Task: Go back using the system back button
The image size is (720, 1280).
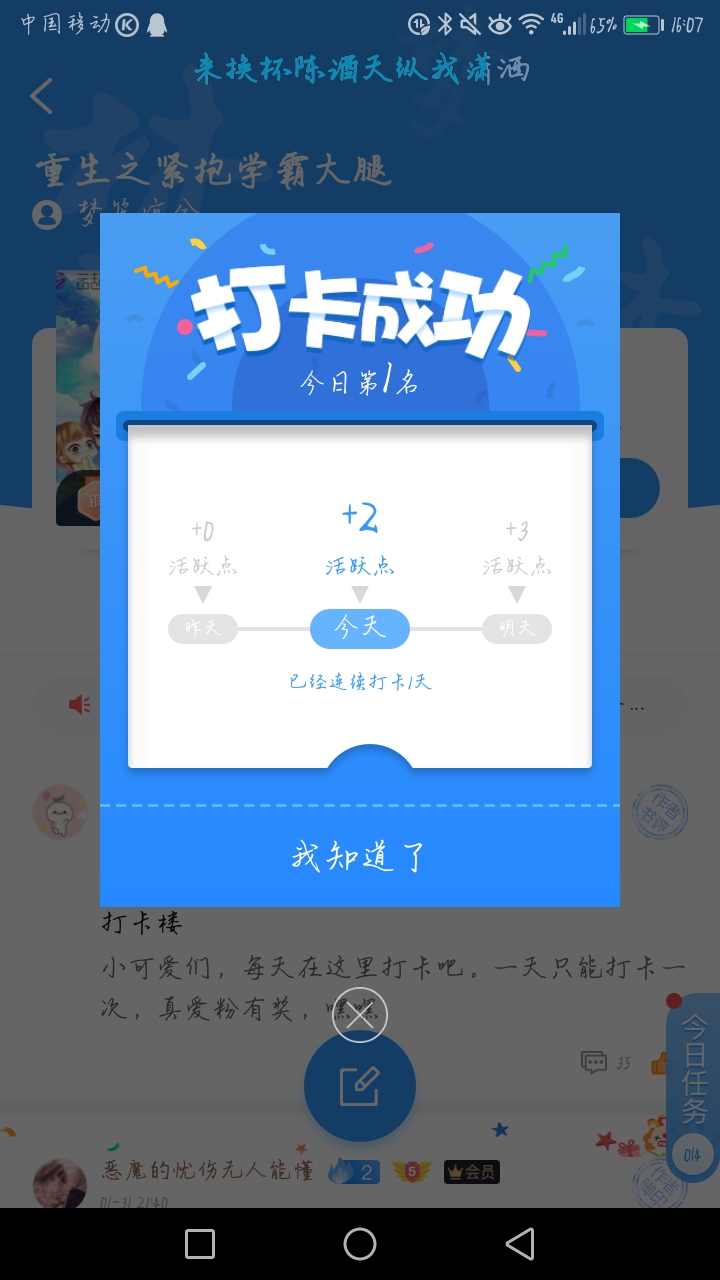Action: tap(519, 1243)
